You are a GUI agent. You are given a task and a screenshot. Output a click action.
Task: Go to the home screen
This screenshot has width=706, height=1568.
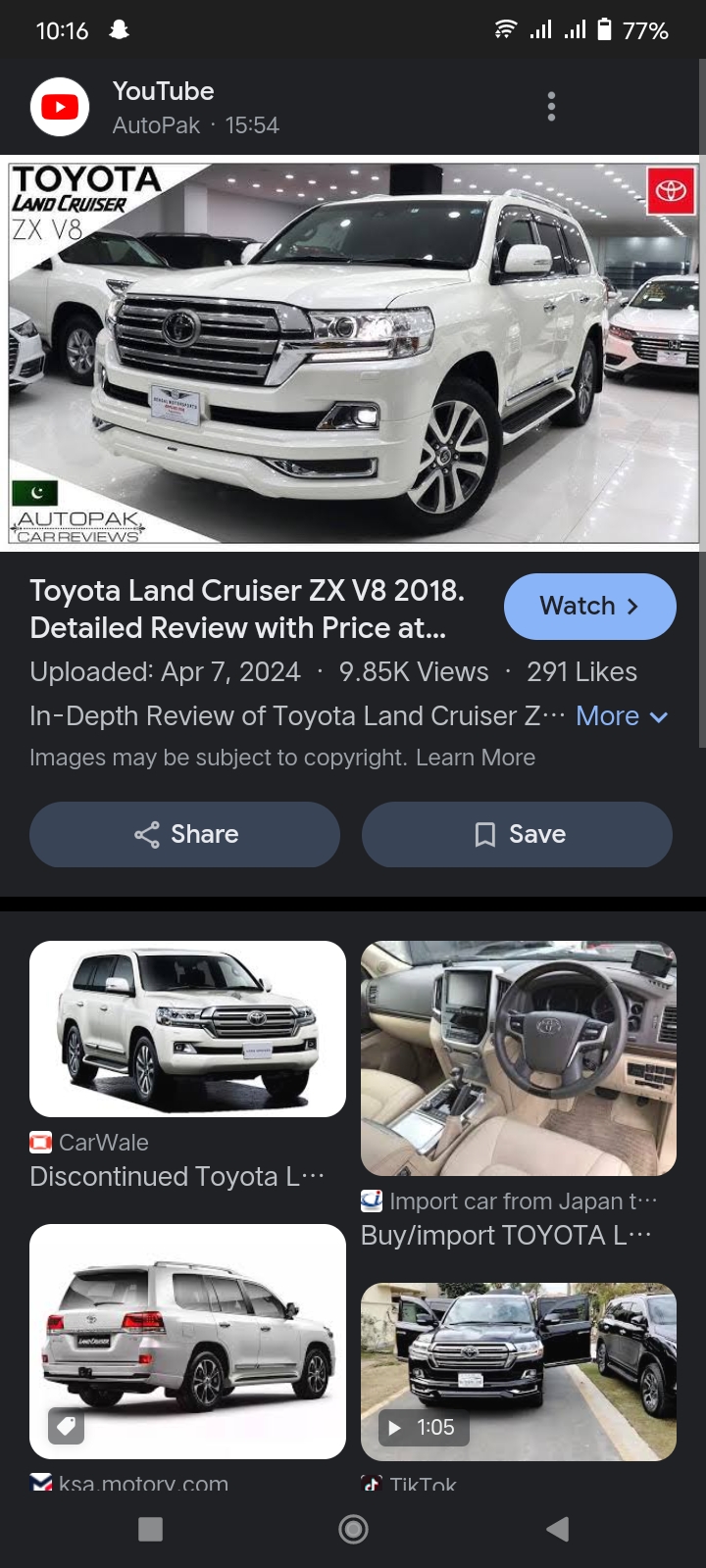[353, 1529]
